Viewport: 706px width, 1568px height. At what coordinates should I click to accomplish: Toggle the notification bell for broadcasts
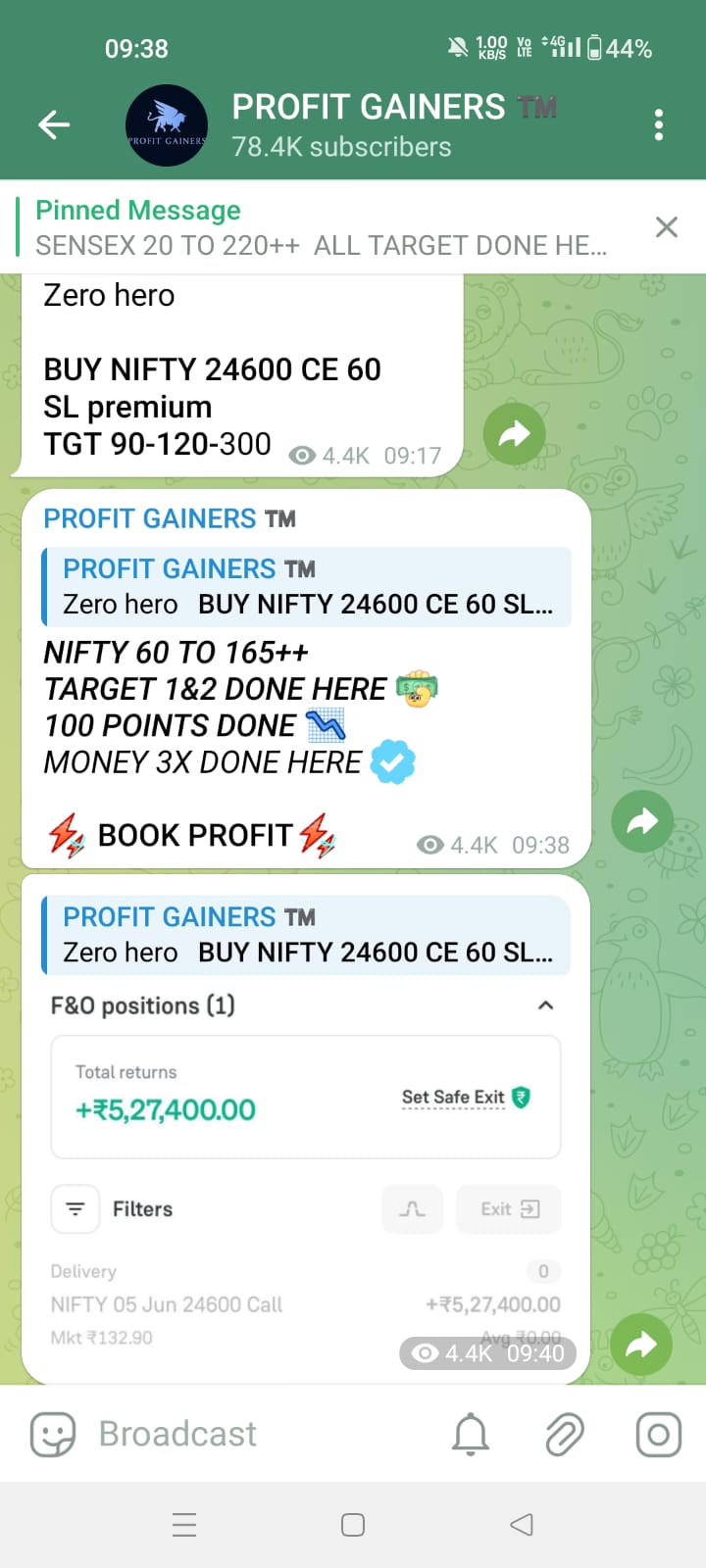tap(471, 1435)
